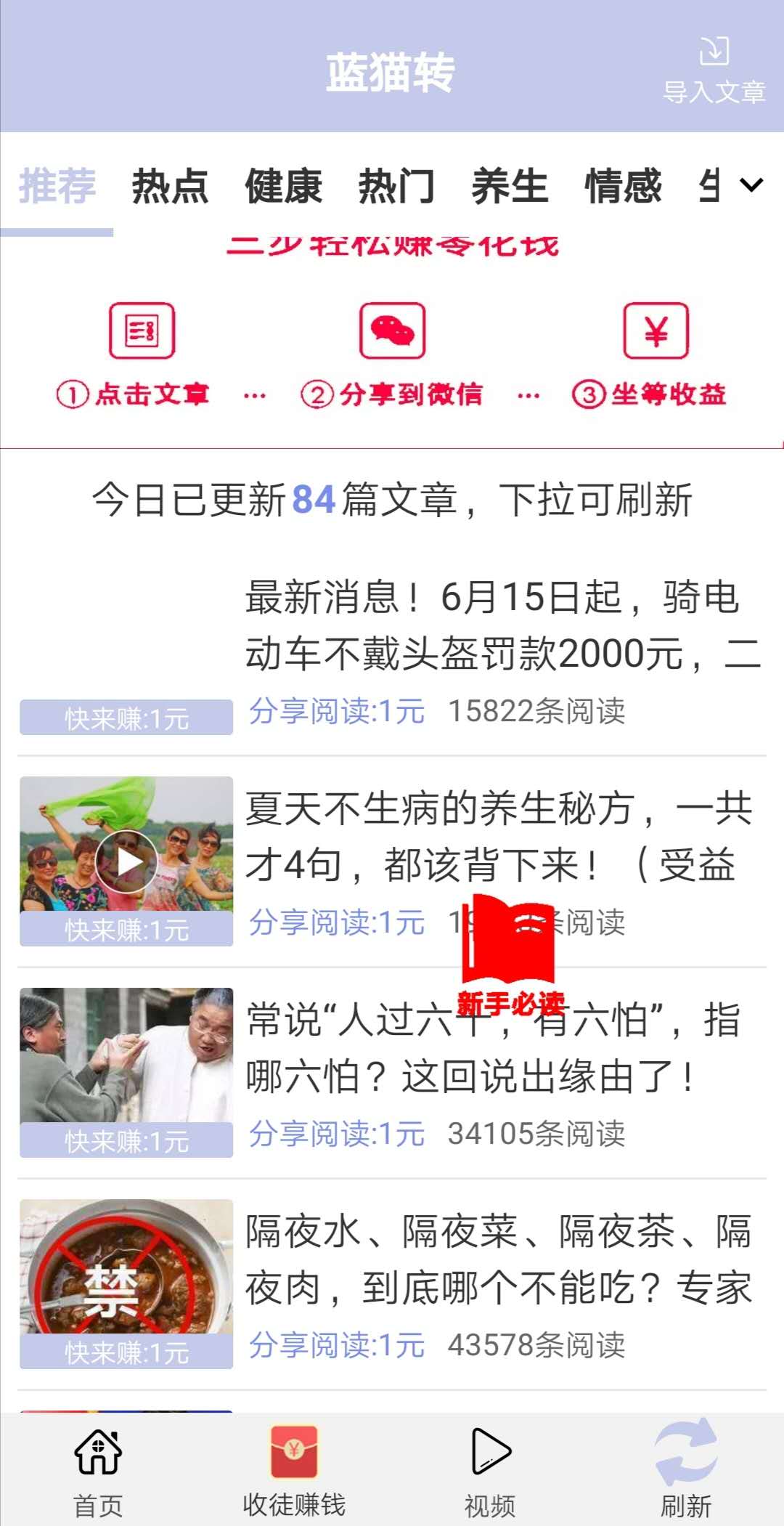Tap the 刷新 refresh button

(686, 1469)
